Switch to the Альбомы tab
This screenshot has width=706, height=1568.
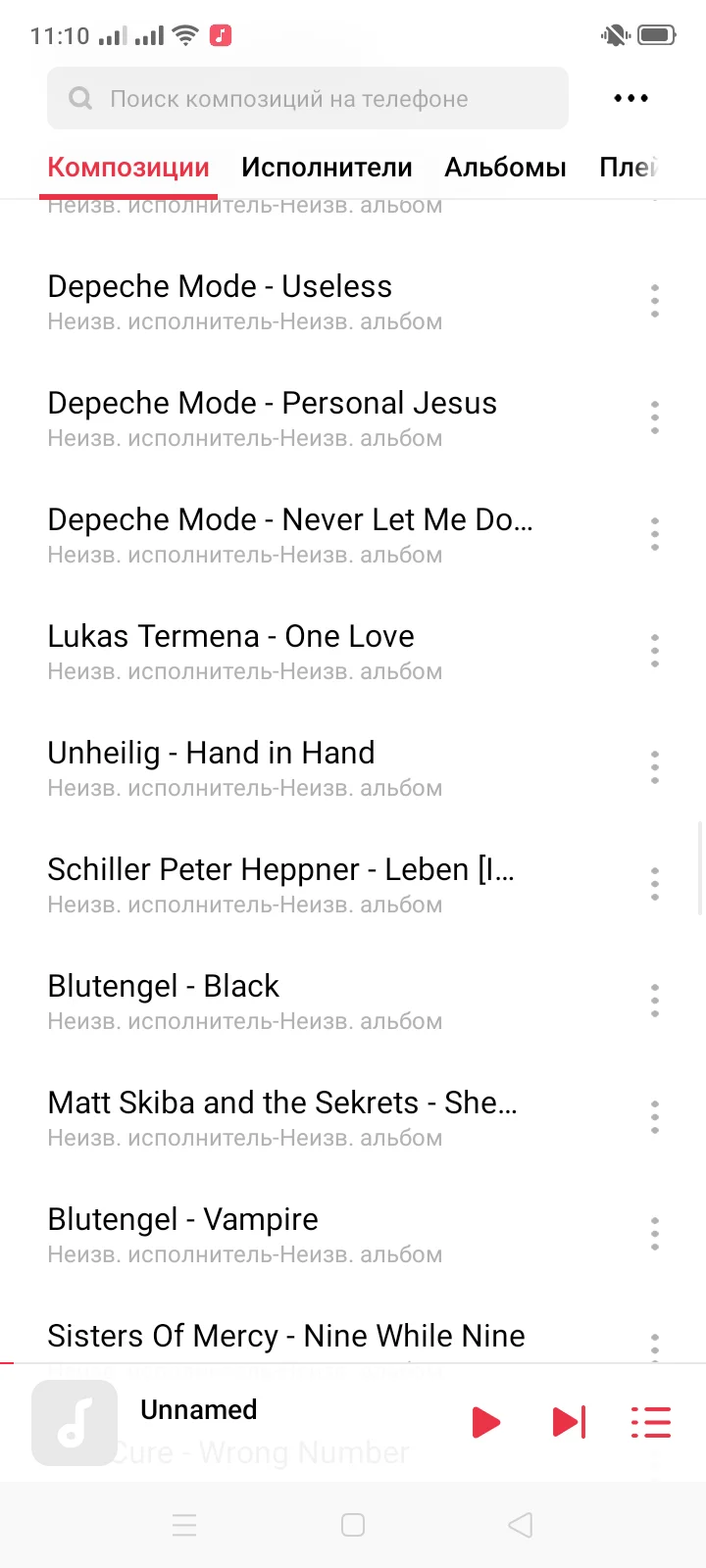(x=505, y=168)
